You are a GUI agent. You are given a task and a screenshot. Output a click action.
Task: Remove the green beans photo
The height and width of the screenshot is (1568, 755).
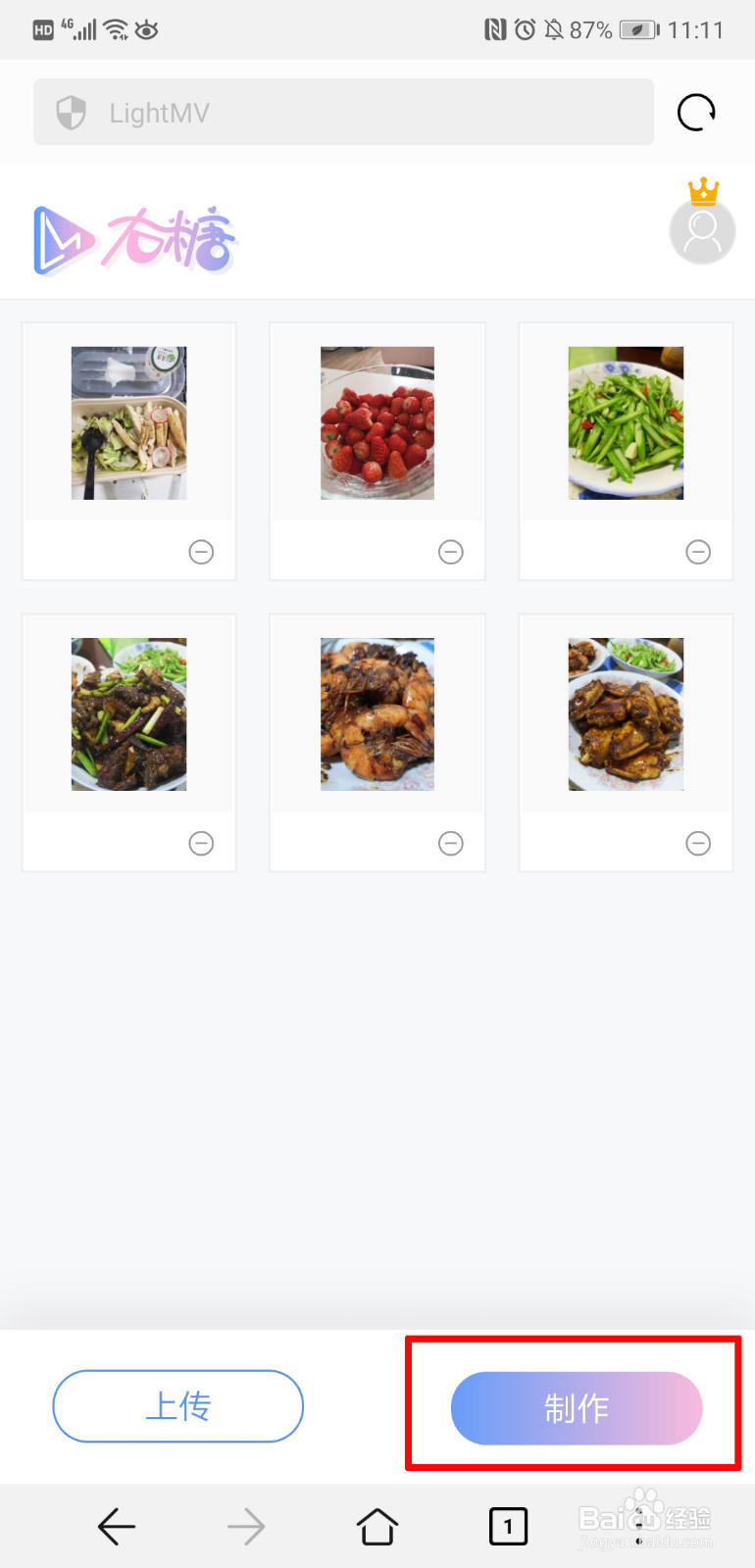coord(698,553)
